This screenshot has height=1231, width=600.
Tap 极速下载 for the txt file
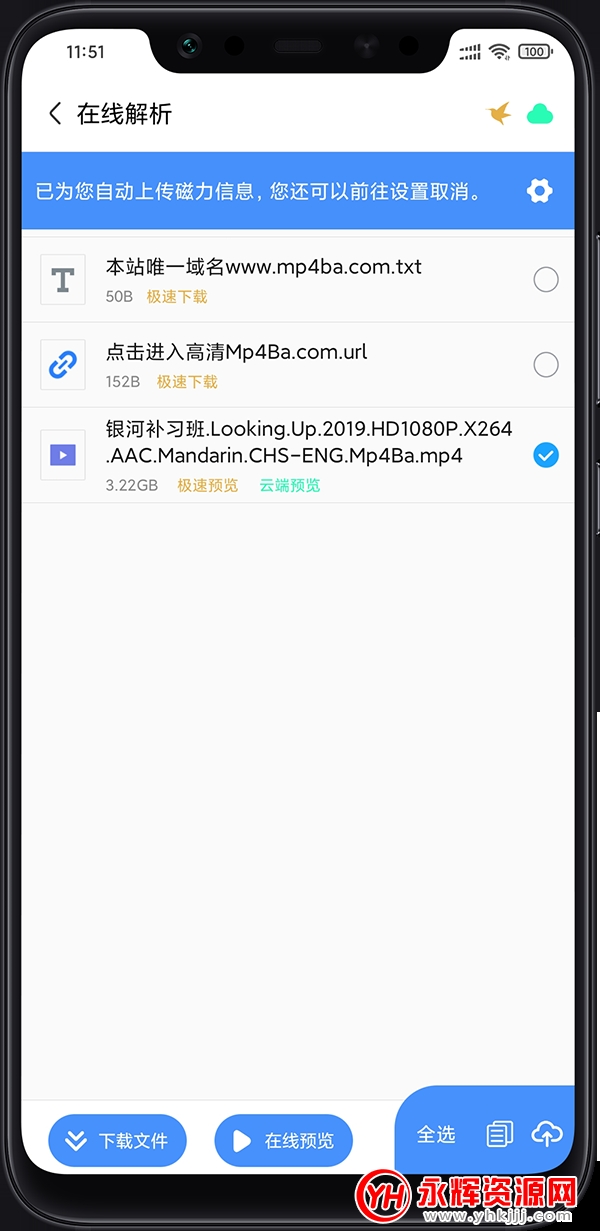tap(177, 297)
